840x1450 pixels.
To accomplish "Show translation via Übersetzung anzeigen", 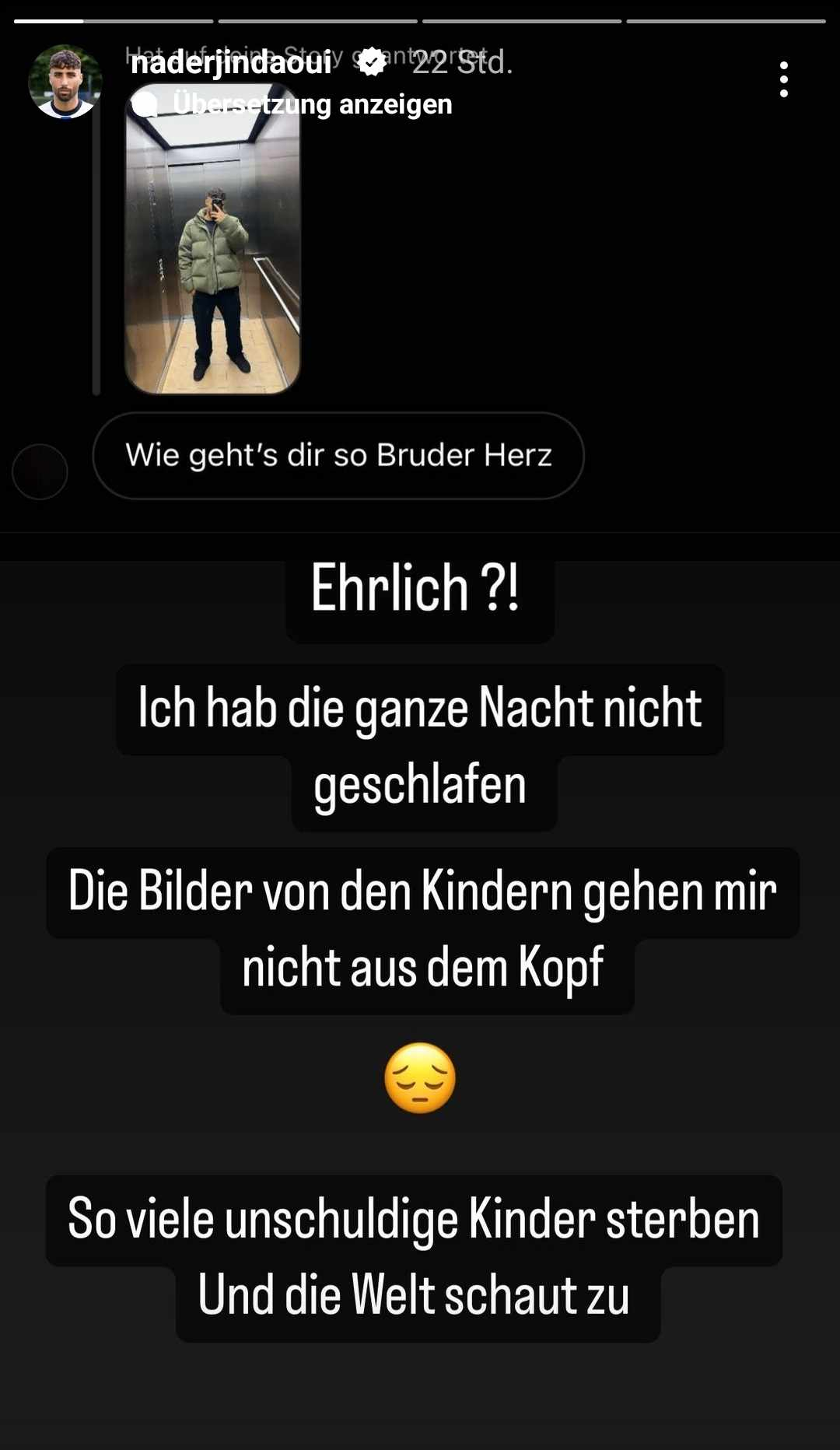I will click(311, 103).
